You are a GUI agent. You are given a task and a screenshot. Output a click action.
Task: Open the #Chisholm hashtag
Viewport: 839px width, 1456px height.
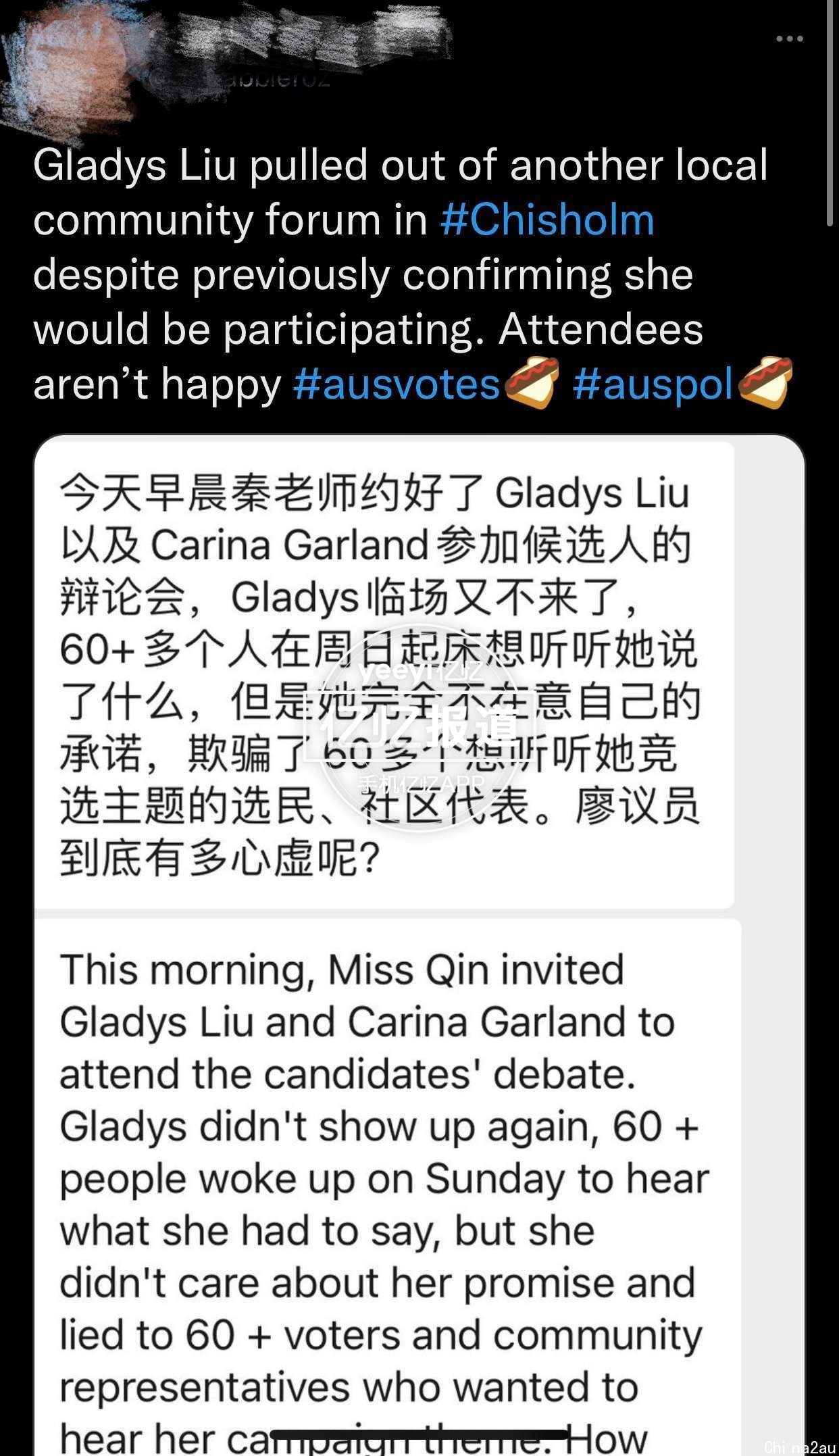[547, 221]
